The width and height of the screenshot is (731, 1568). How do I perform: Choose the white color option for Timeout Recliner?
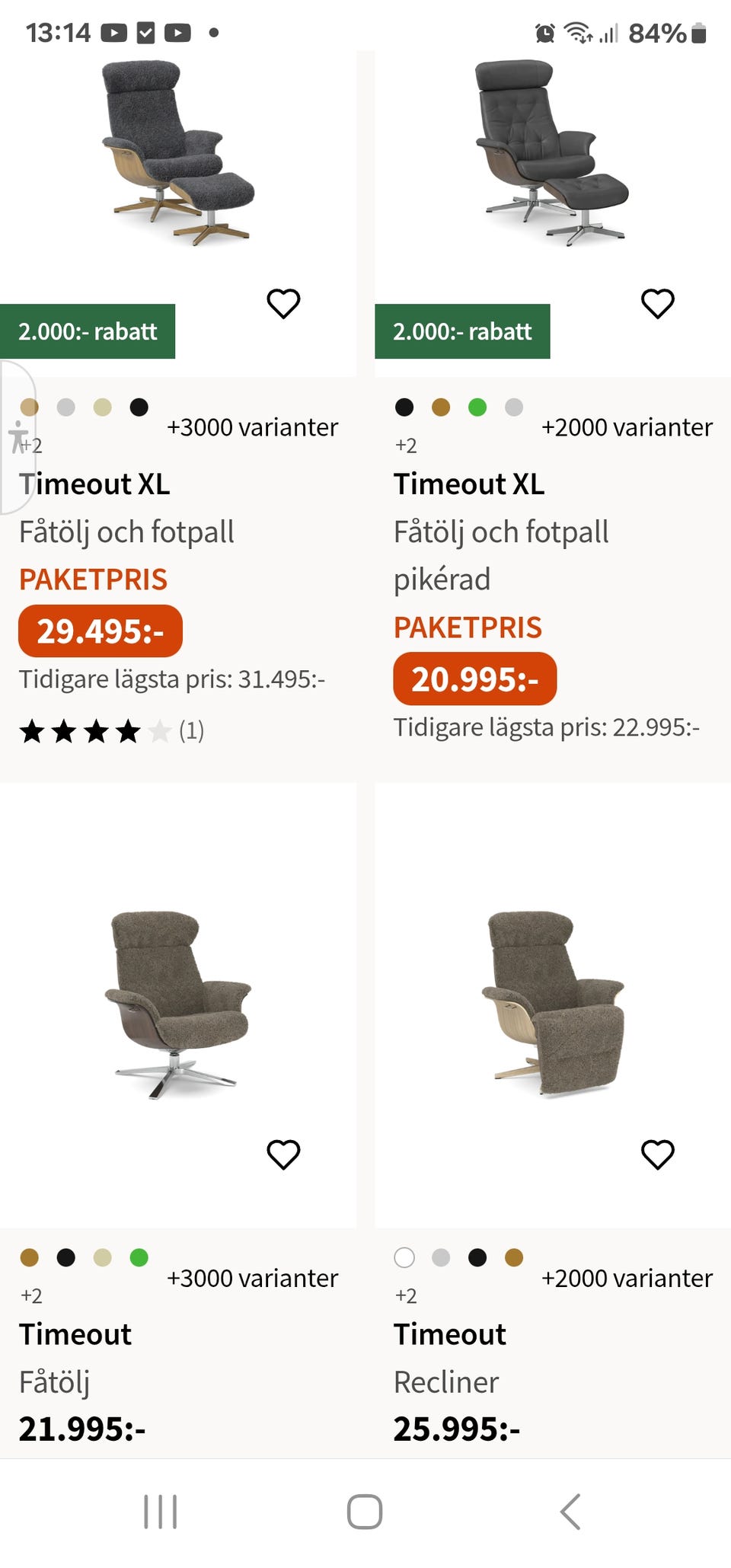(x=404, y=1258)
